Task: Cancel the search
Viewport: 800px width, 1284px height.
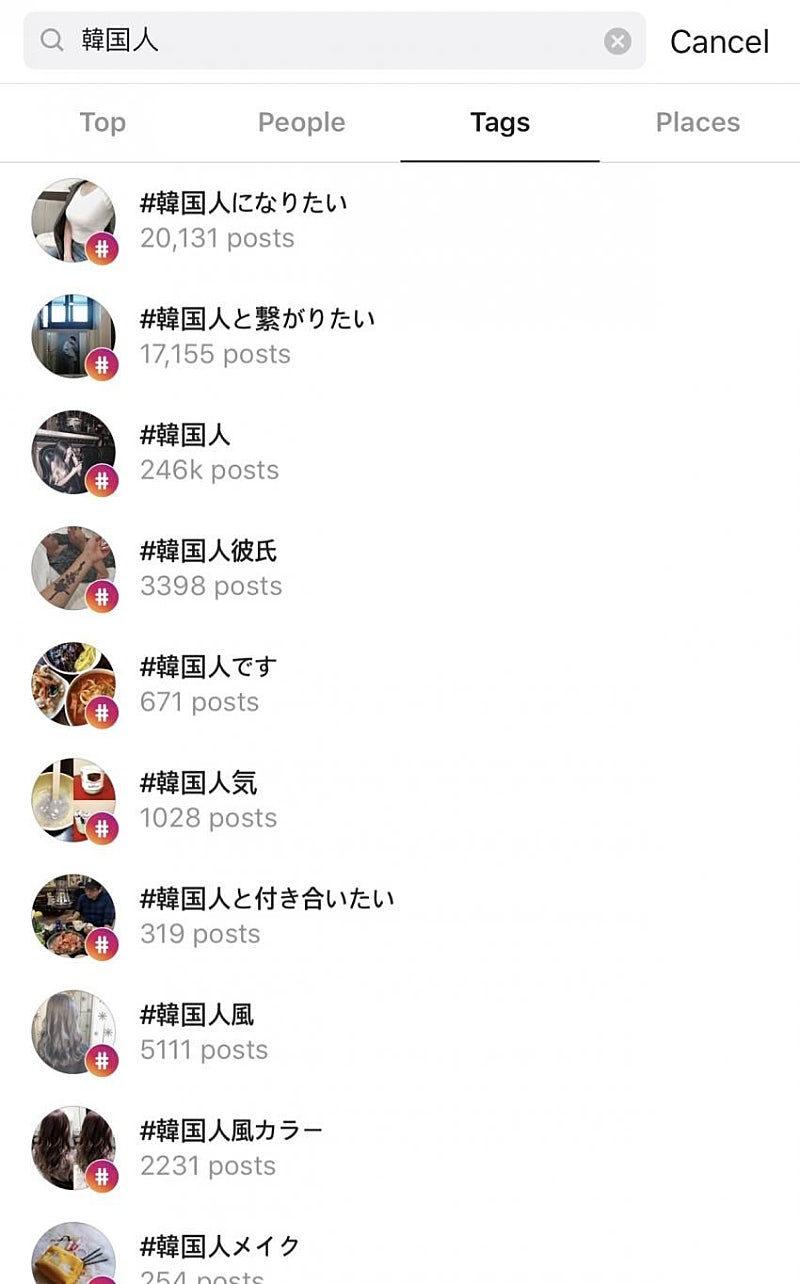Action: coord(719,42)
